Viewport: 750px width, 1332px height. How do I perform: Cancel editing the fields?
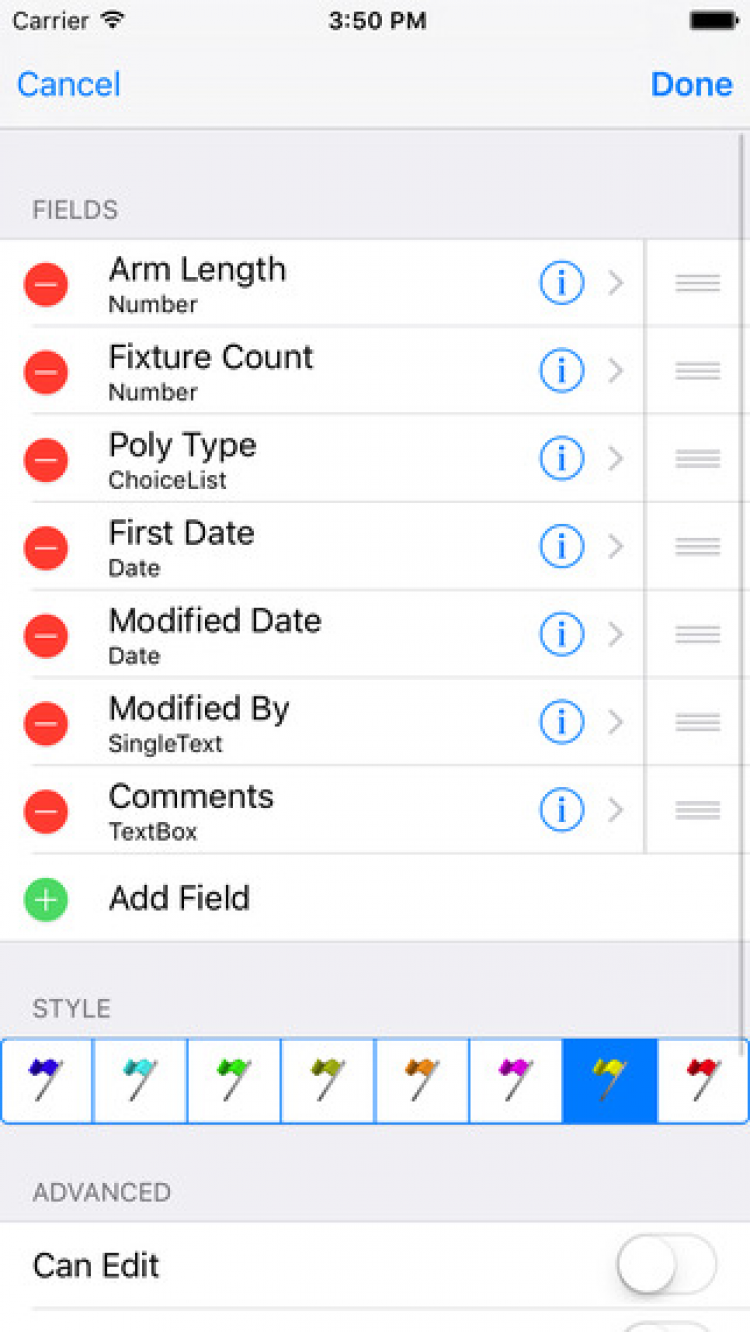coord(69,84)
